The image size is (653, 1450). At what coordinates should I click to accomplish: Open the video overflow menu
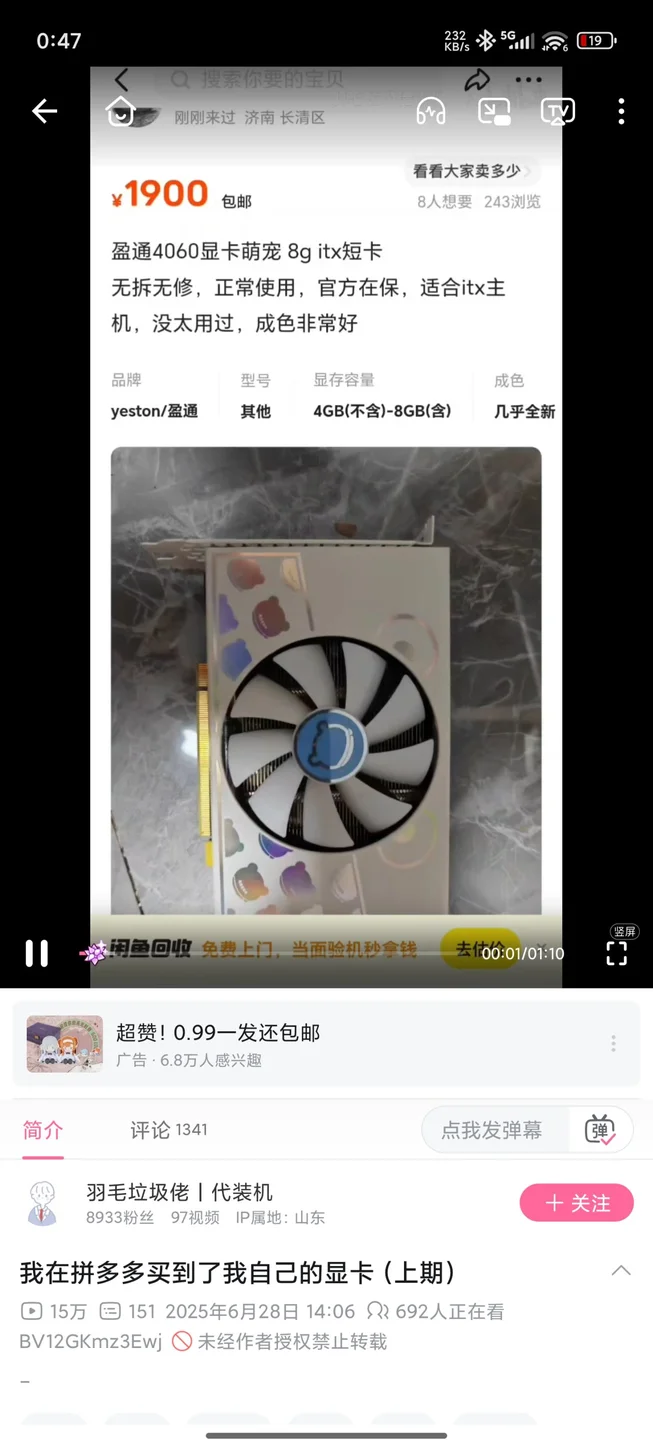click(x=621, y=111)
